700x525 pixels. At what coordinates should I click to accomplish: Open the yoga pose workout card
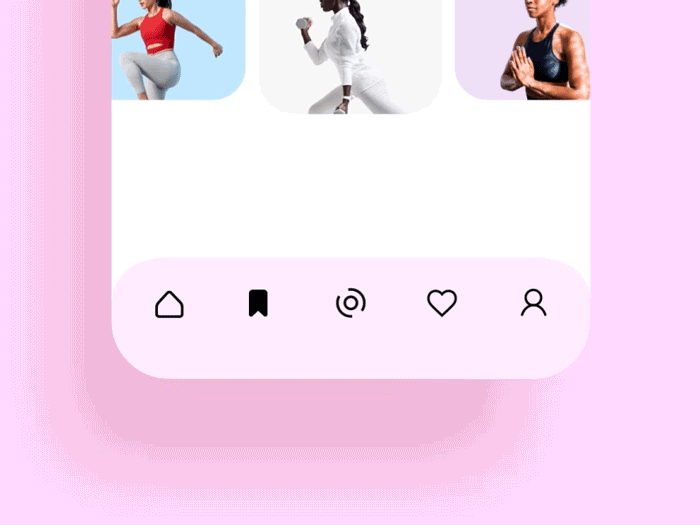point(523,50)
